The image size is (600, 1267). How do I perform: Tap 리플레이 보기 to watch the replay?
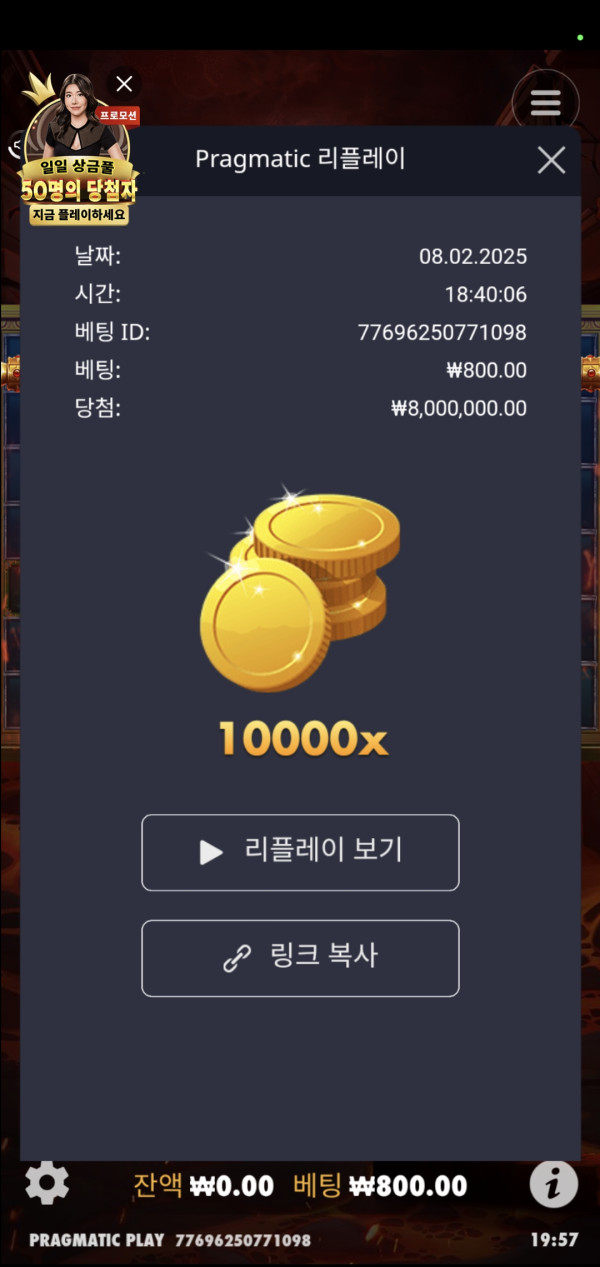(300, 852)
